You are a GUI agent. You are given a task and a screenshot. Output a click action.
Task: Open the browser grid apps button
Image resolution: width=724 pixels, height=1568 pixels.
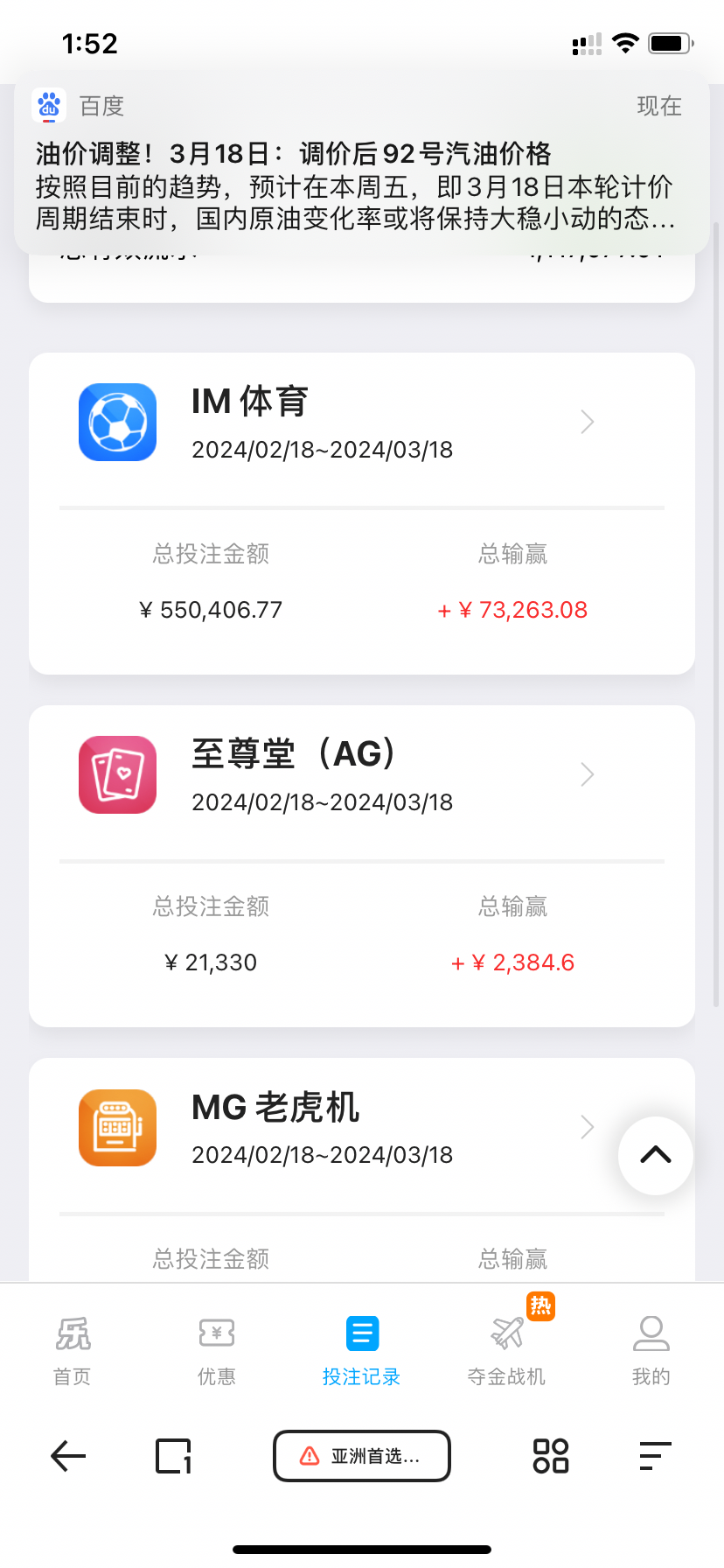[551, 1456]
